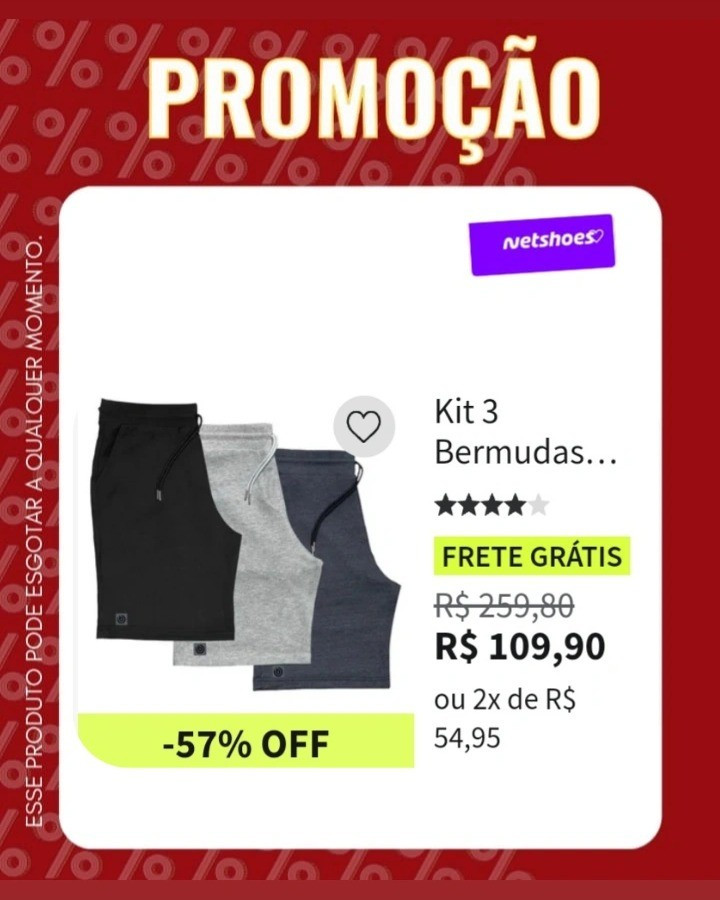Click the empty fifth star
The image size is (720, 900).
coord(536,506)
